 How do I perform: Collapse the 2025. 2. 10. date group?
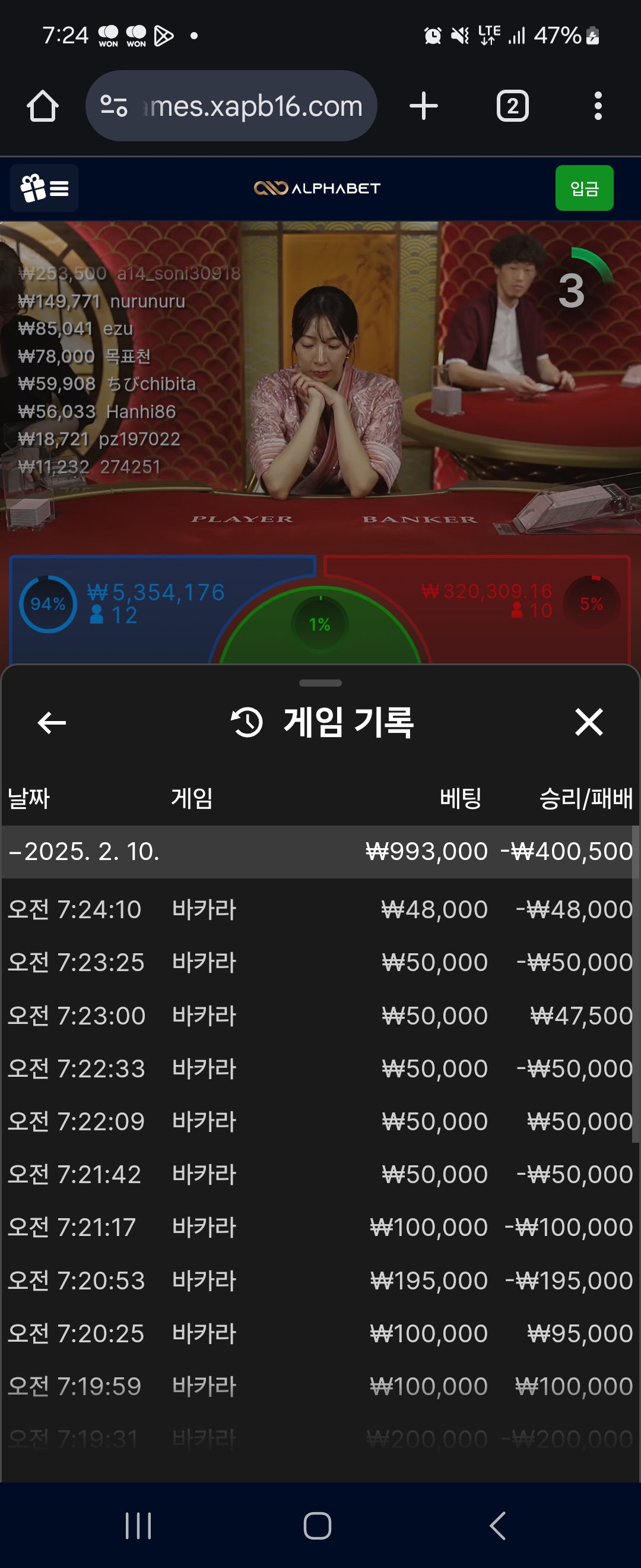click(85, 852)
